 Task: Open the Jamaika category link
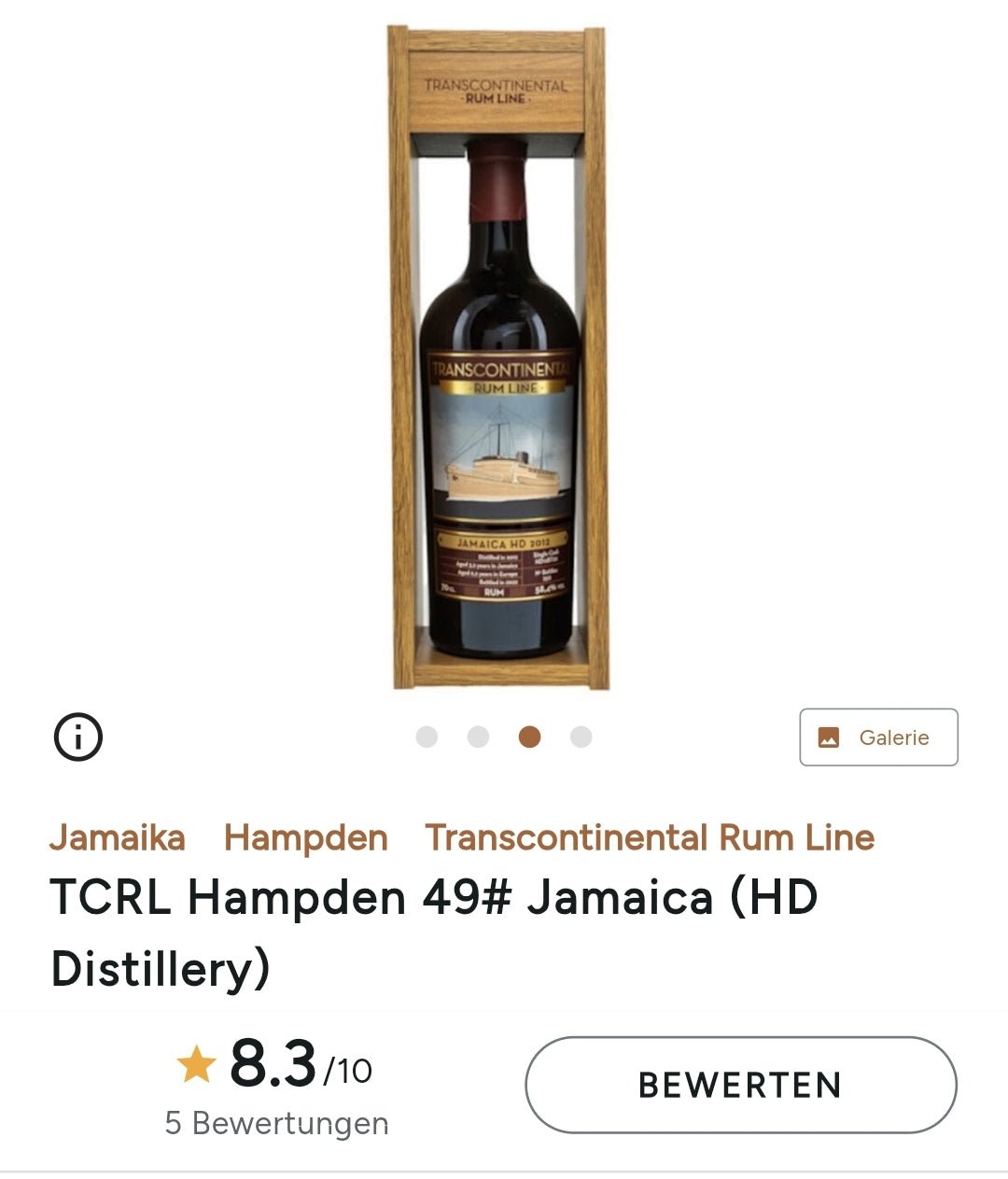pyautogui.click(x=118, y=837)
